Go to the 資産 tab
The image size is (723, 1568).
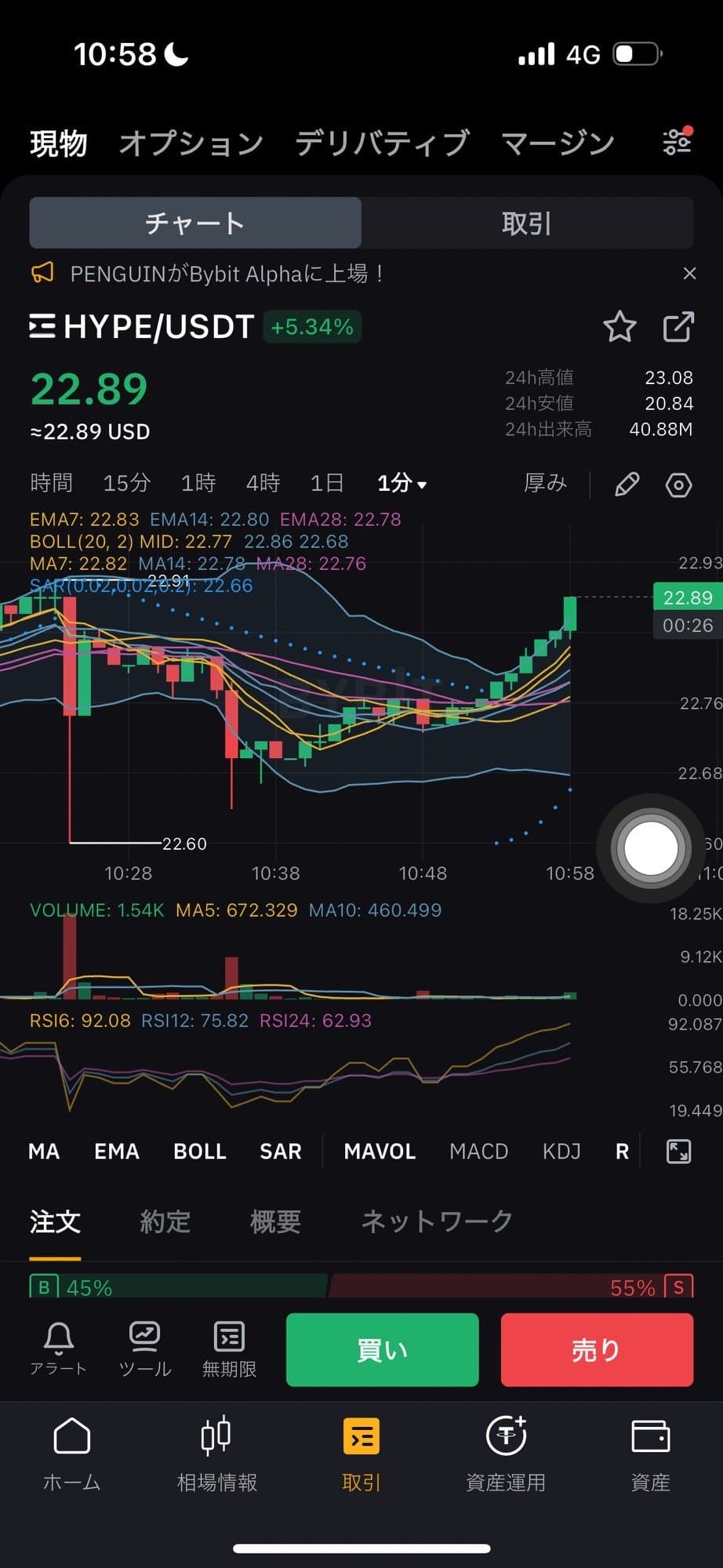click(x=650, y=1453)
